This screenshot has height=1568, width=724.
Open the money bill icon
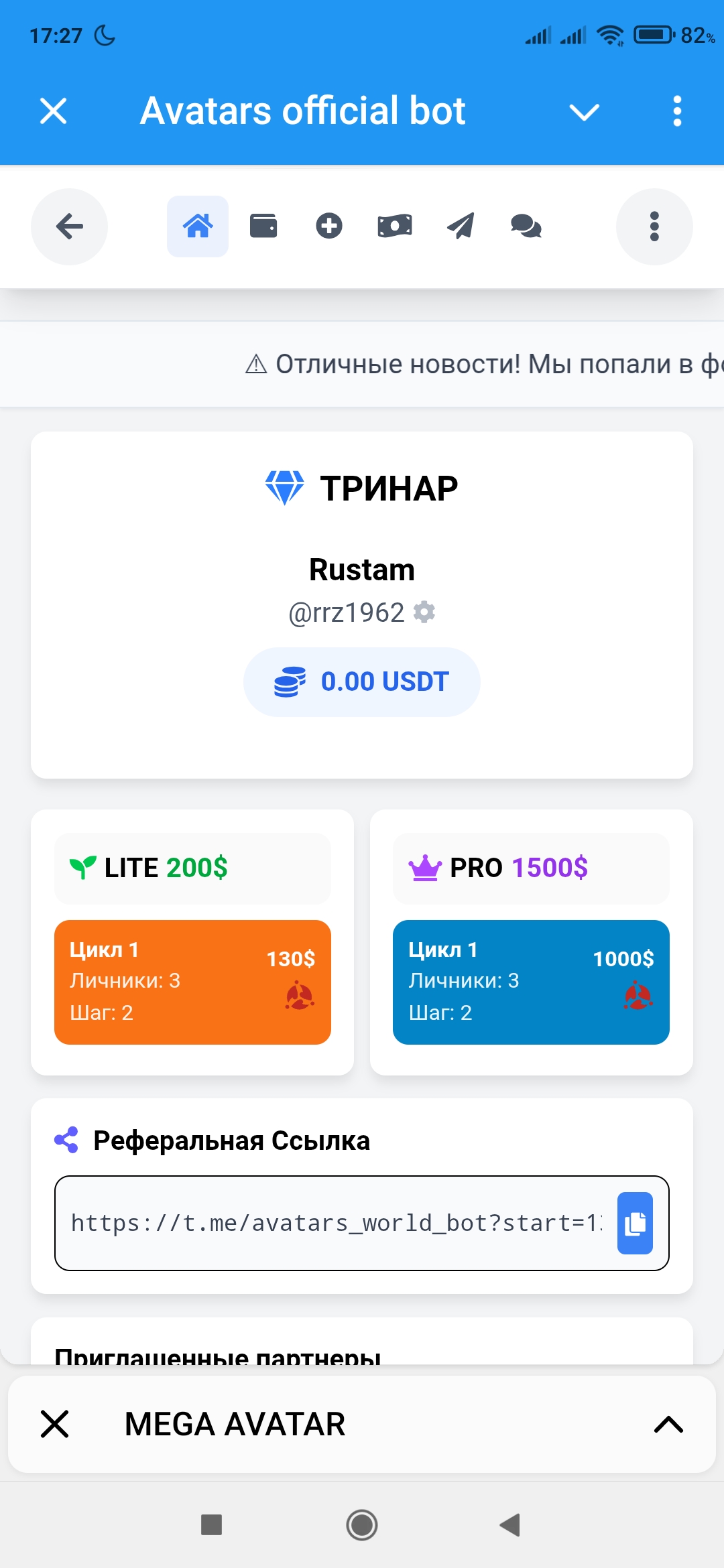[395, 226]
